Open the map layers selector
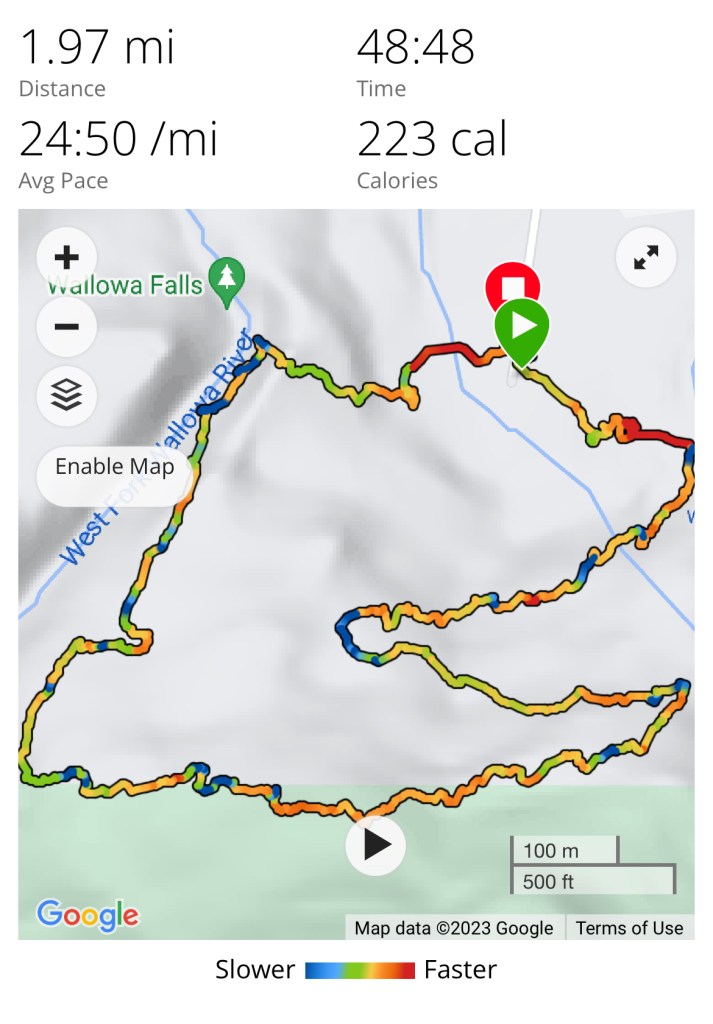 coord(66,396)
